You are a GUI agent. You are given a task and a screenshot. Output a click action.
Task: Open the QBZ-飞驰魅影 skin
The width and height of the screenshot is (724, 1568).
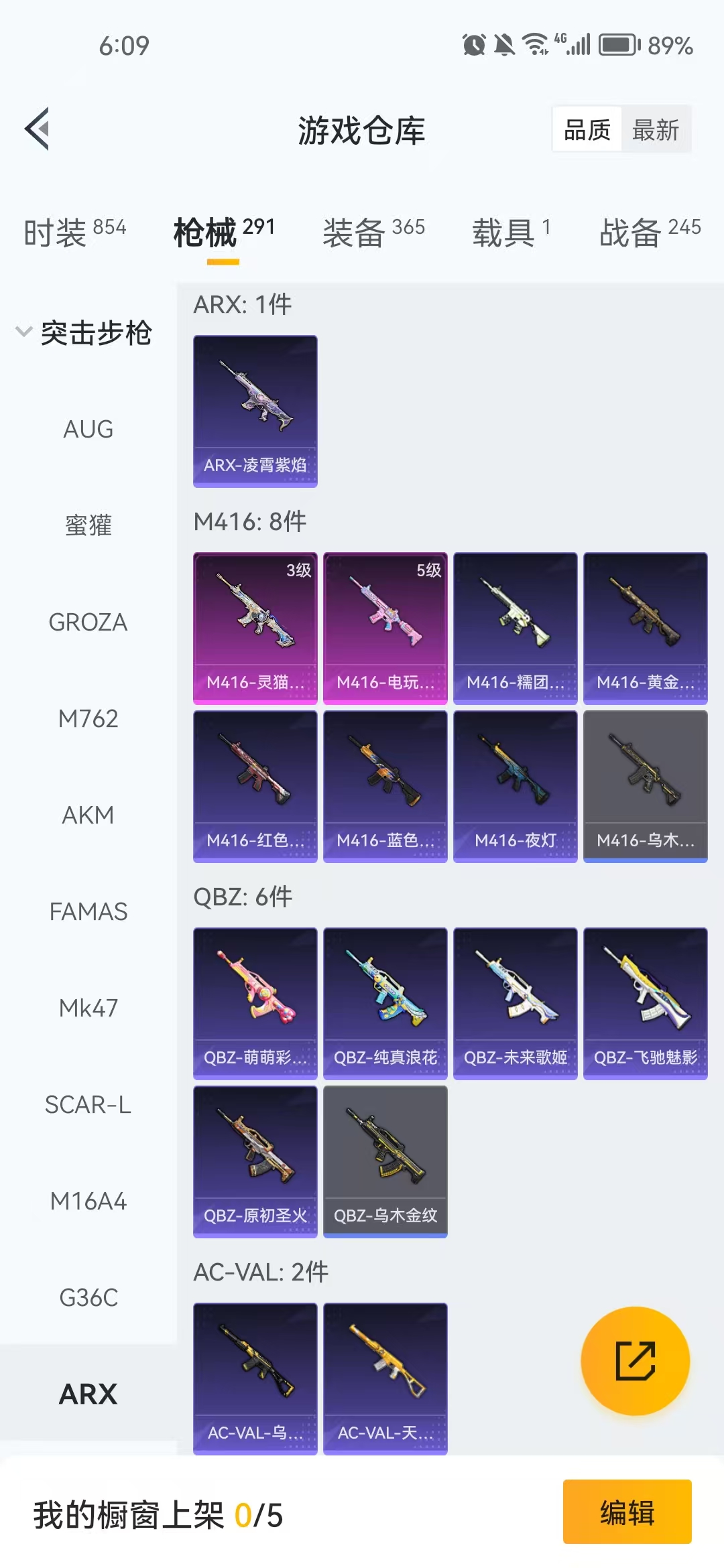645,1003
